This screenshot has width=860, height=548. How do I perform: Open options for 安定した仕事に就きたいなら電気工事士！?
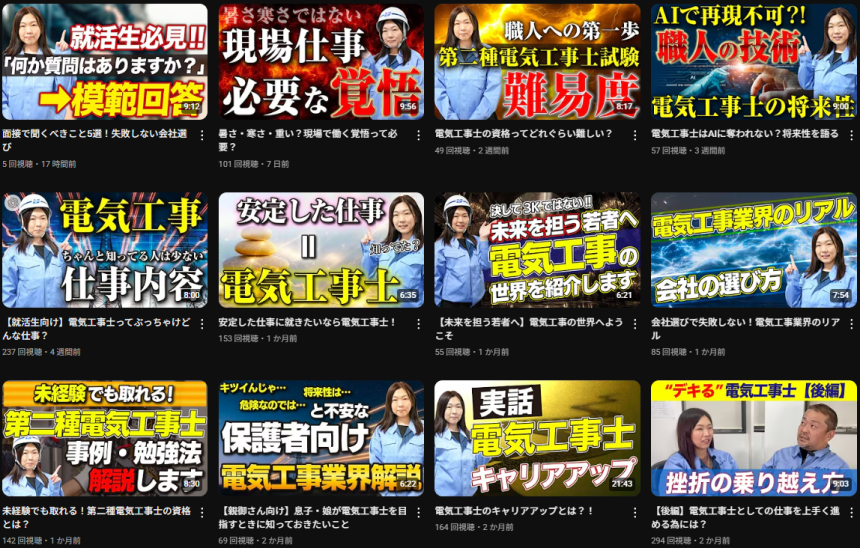tap(418, 322)
